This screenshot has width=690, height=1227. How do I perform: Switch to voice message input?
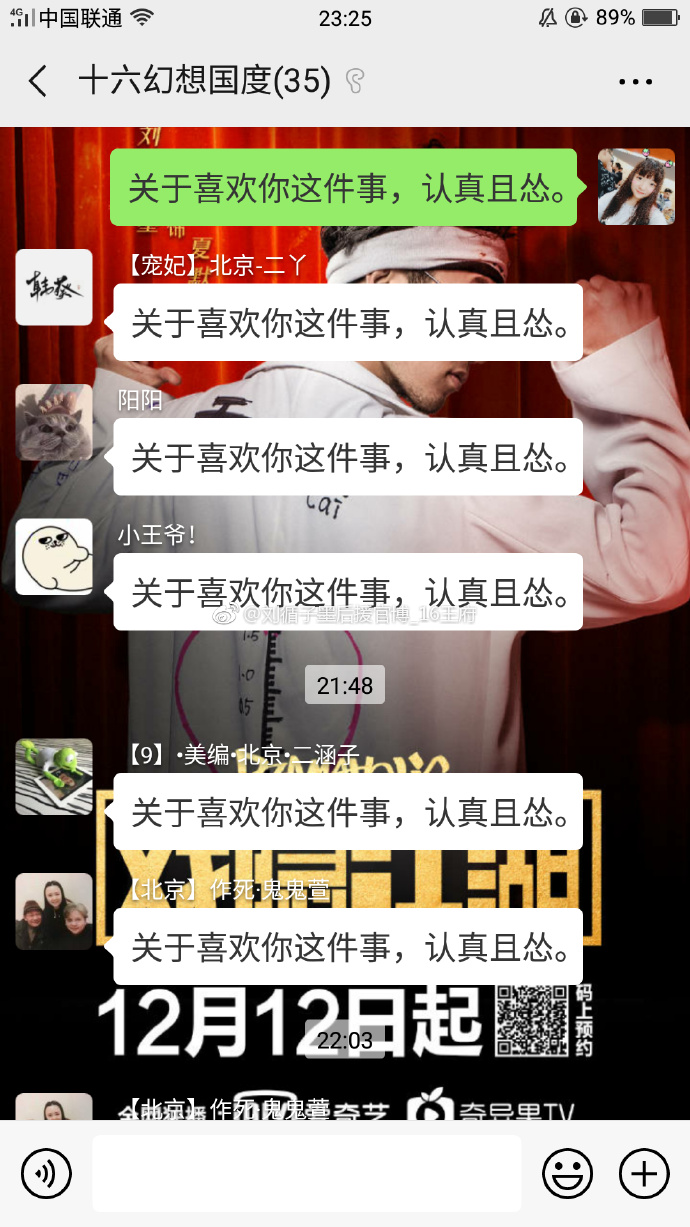(46, 1173)
